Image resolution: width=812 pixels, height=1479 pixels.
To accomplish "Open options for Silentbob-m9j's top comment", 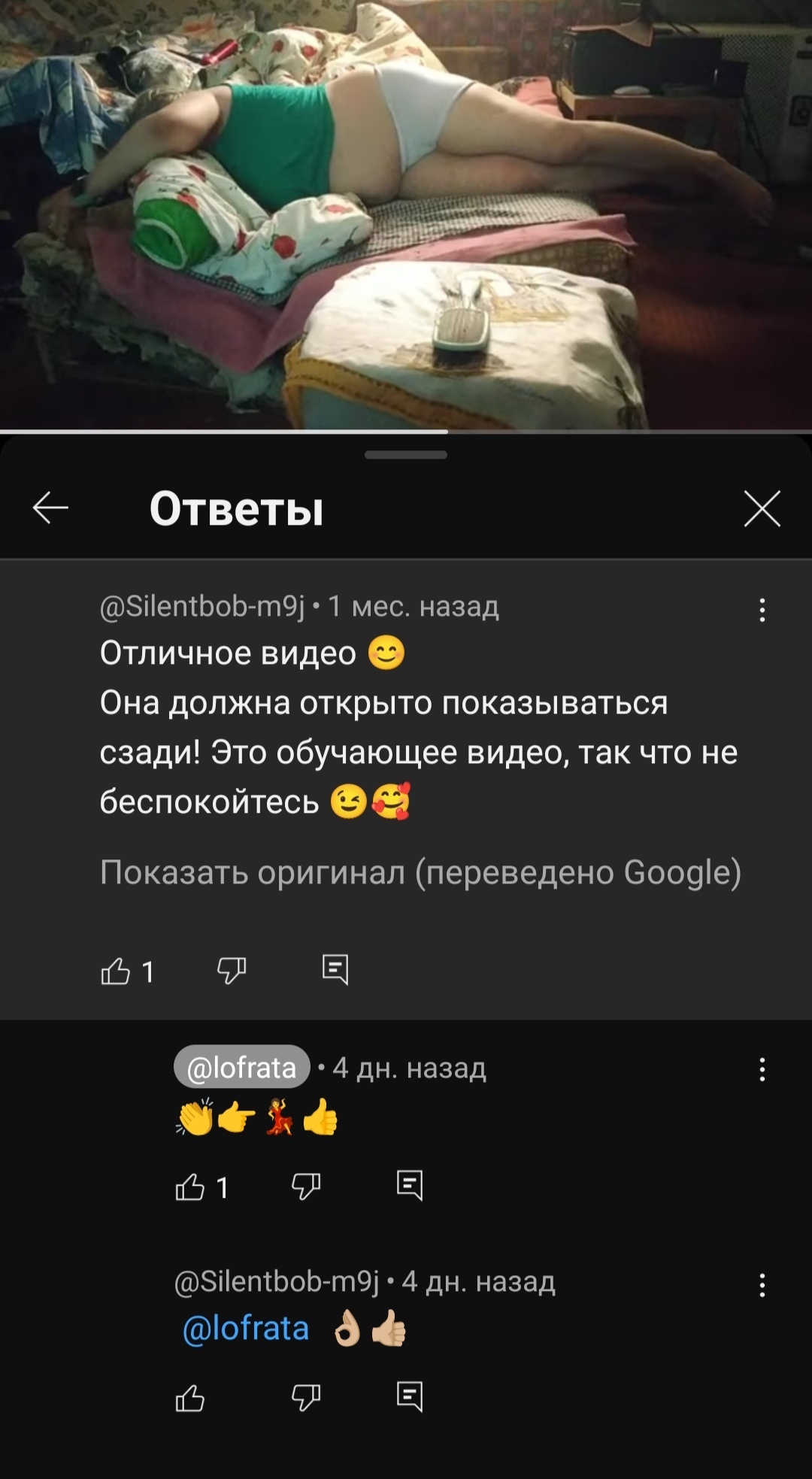I will [x=762, y=610].
